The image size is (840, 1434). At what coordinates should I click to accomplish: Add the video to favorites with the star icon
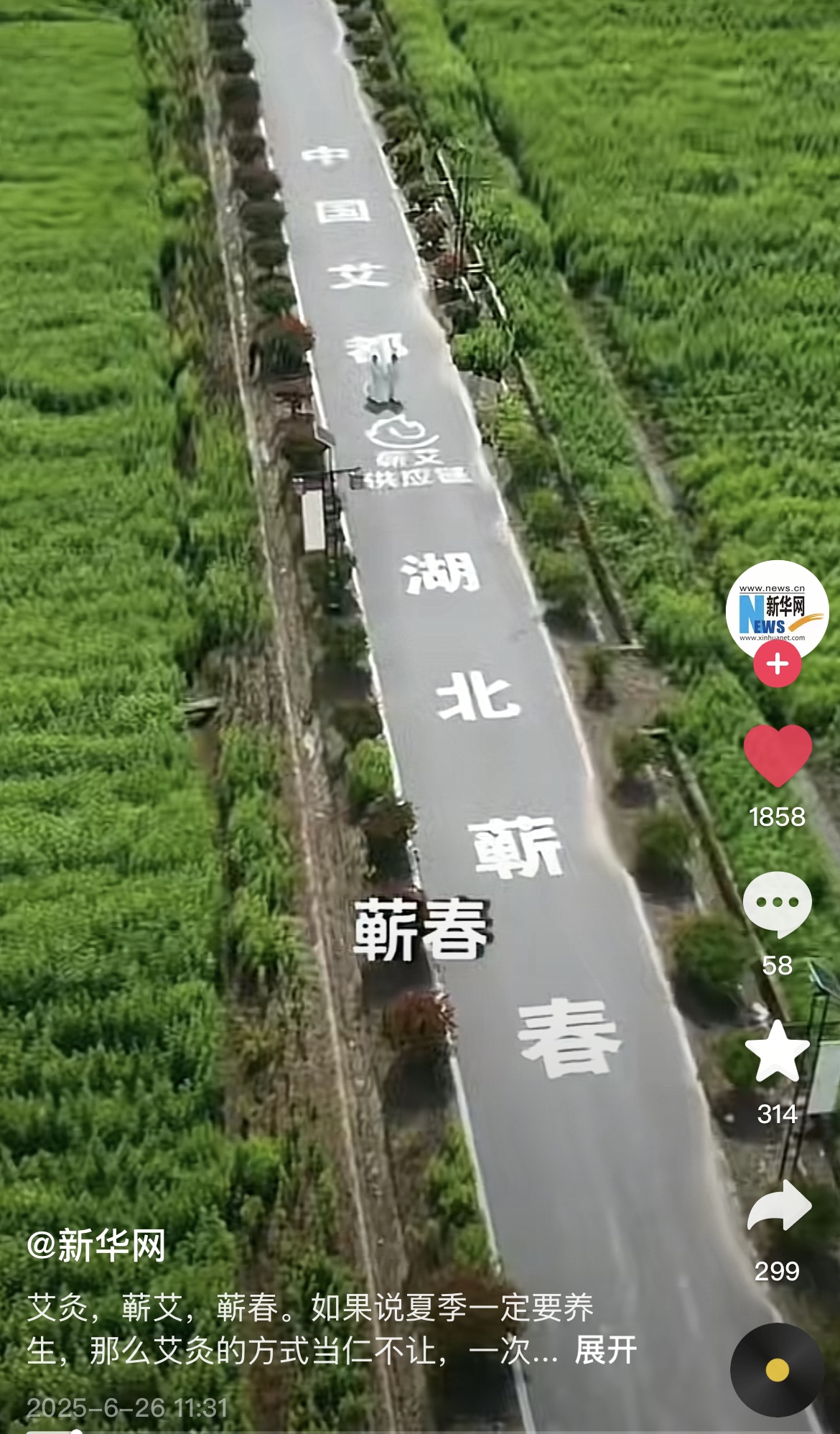coord(778,1052)
